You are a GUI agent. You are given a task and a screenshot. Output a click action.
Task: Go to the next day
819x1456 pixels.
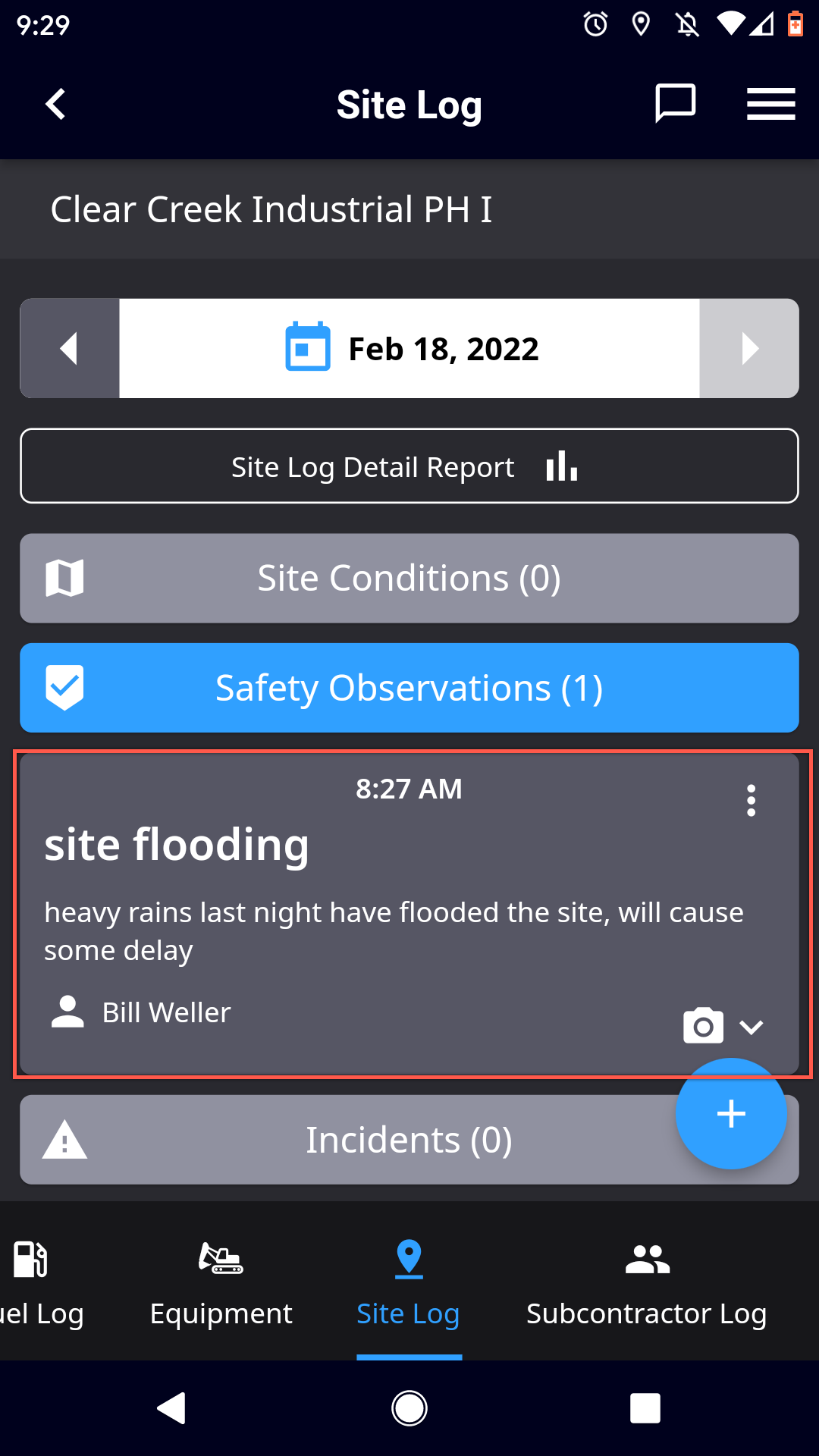[748, 349]
